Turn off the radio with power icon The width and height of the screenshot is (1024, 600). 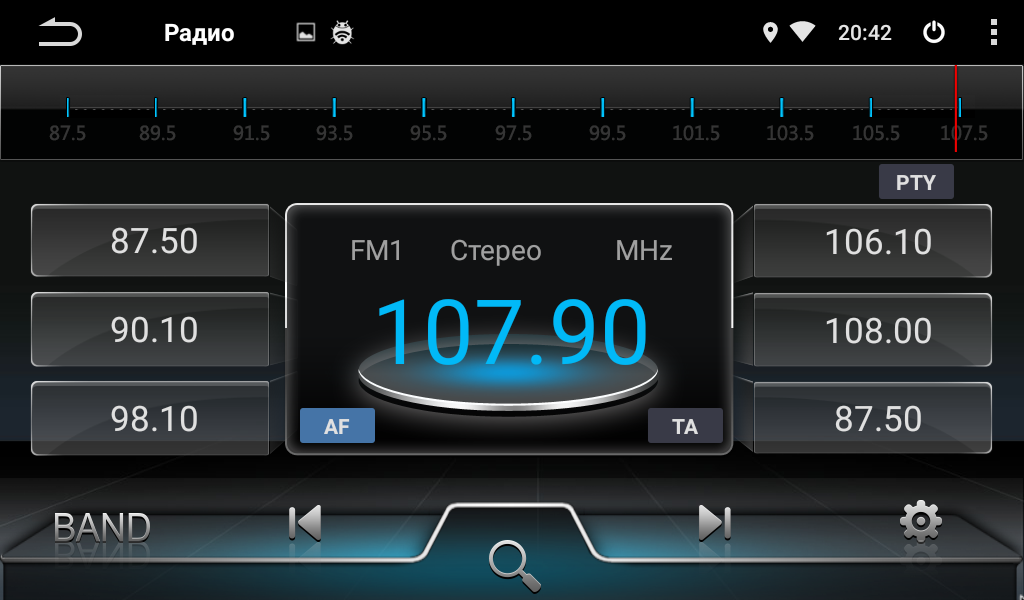(x=933, y=33)
